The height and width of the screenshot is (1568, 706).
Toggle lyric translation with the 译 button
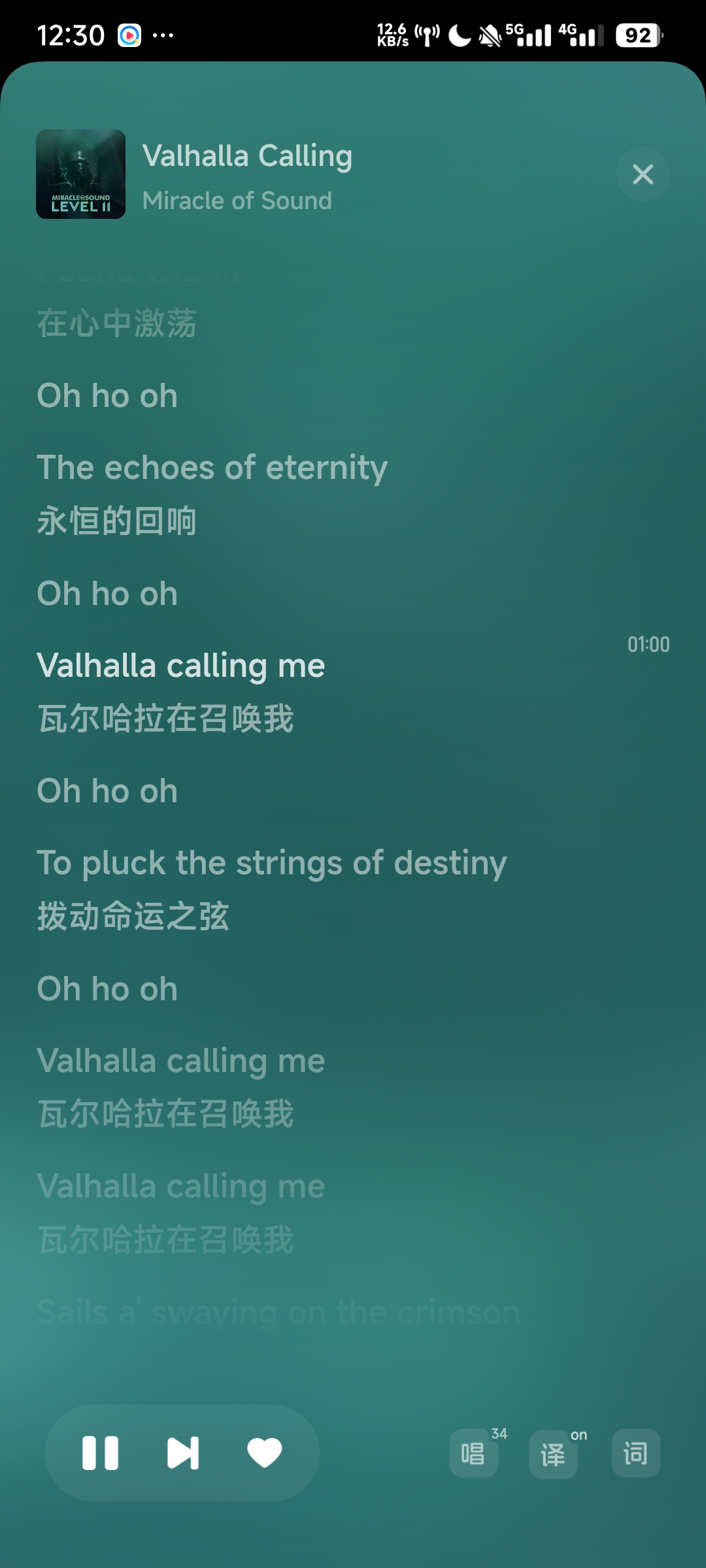[x=553, y=1454]
